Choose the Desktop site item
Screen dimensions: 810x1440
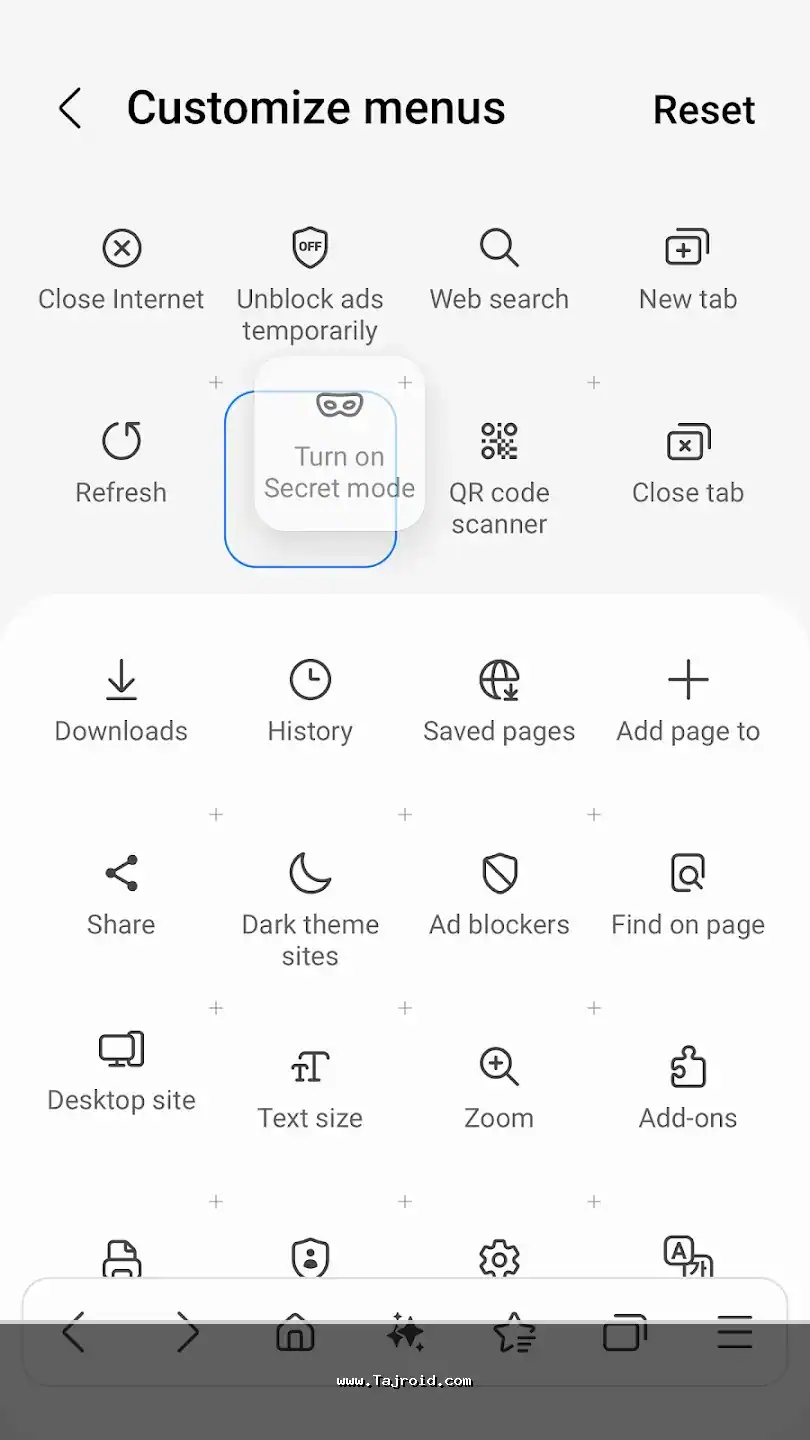coord(121,1072)
